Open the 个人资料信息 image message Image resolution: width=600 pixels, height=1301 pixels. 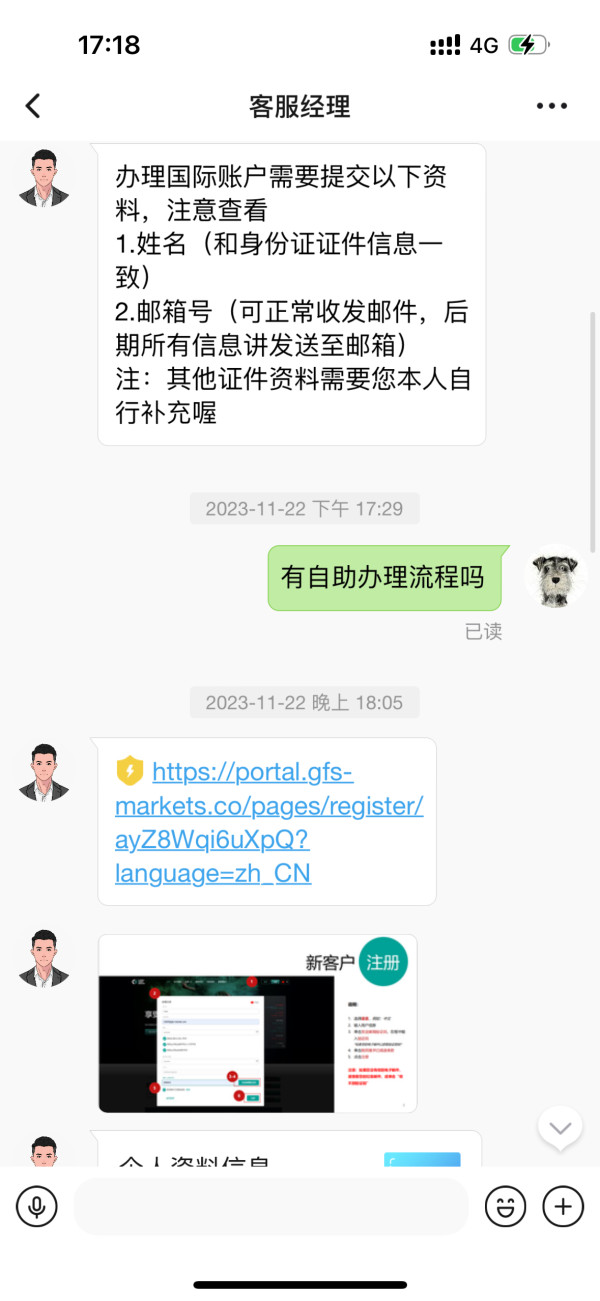tap(290, 1149)
